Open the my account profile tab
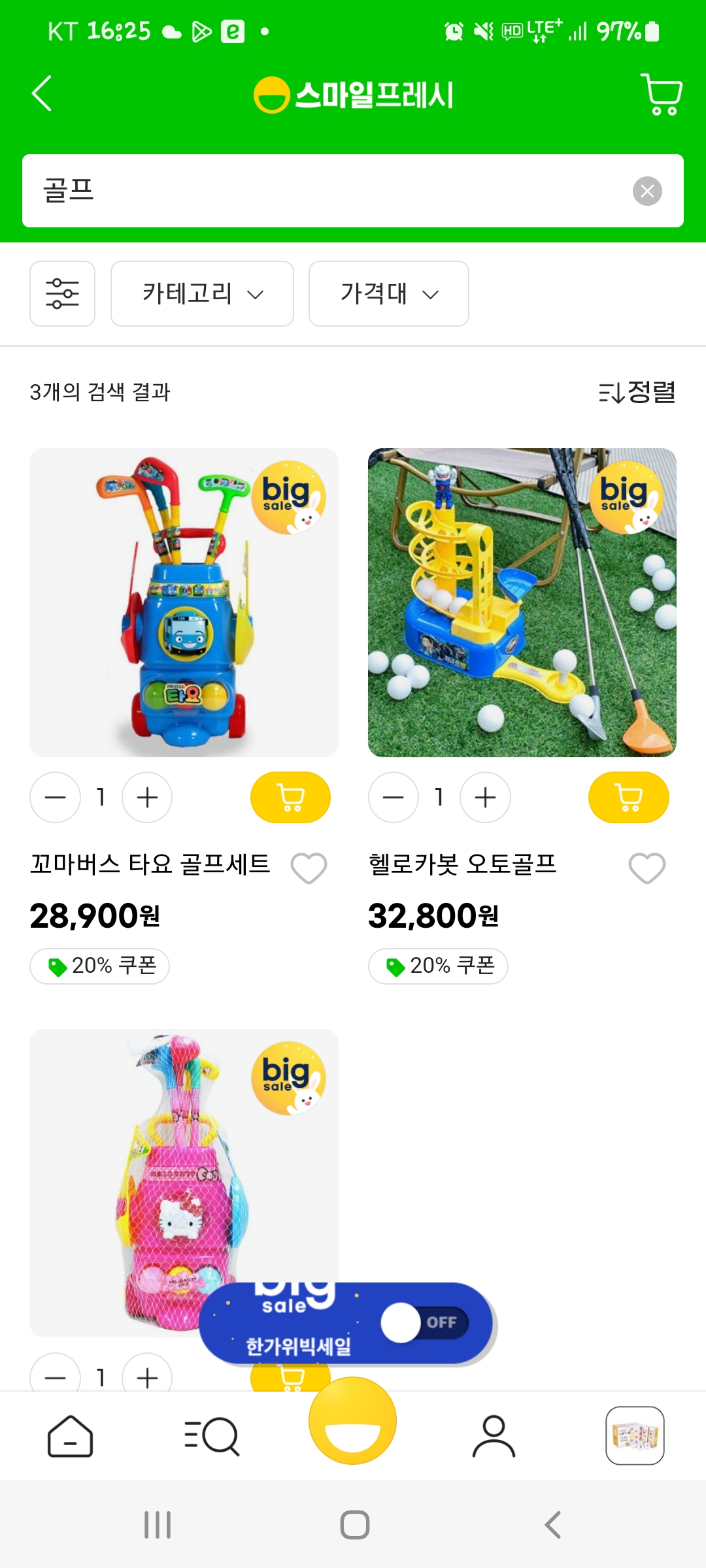Viewport: 706px width, 1568px height. coord(494,1436)
